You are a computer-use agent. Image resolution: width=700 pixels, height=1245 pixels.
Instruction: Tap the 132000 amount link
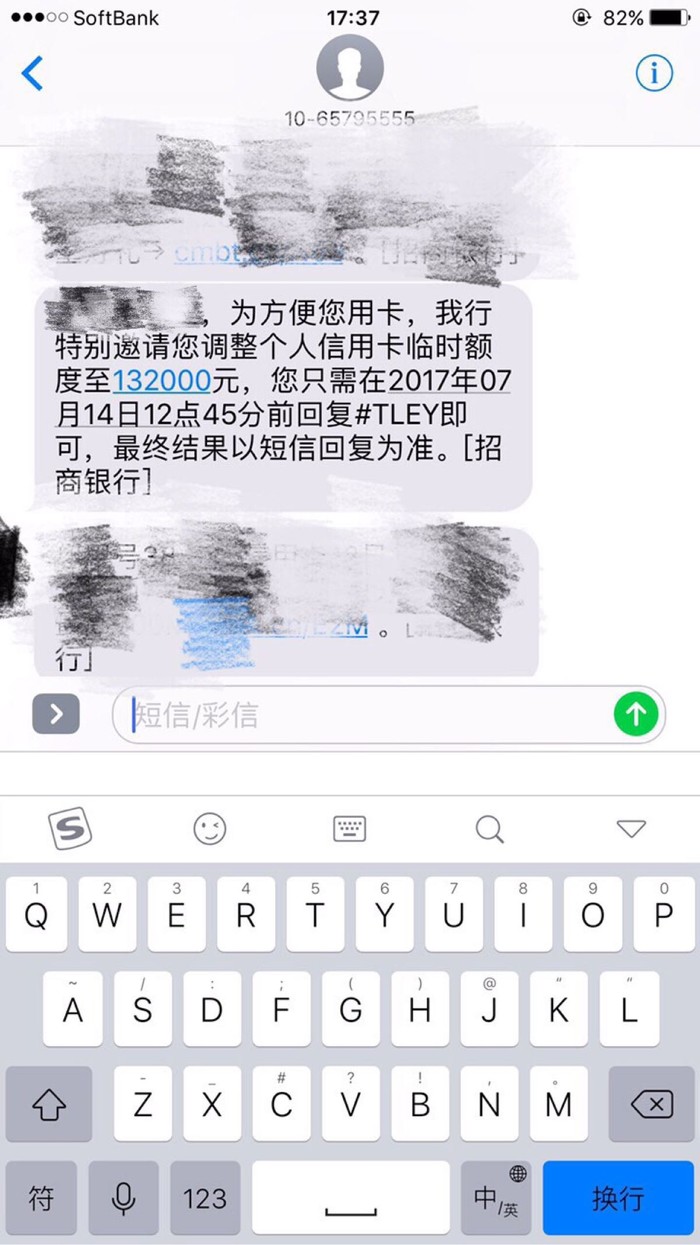tap(162, 380)
